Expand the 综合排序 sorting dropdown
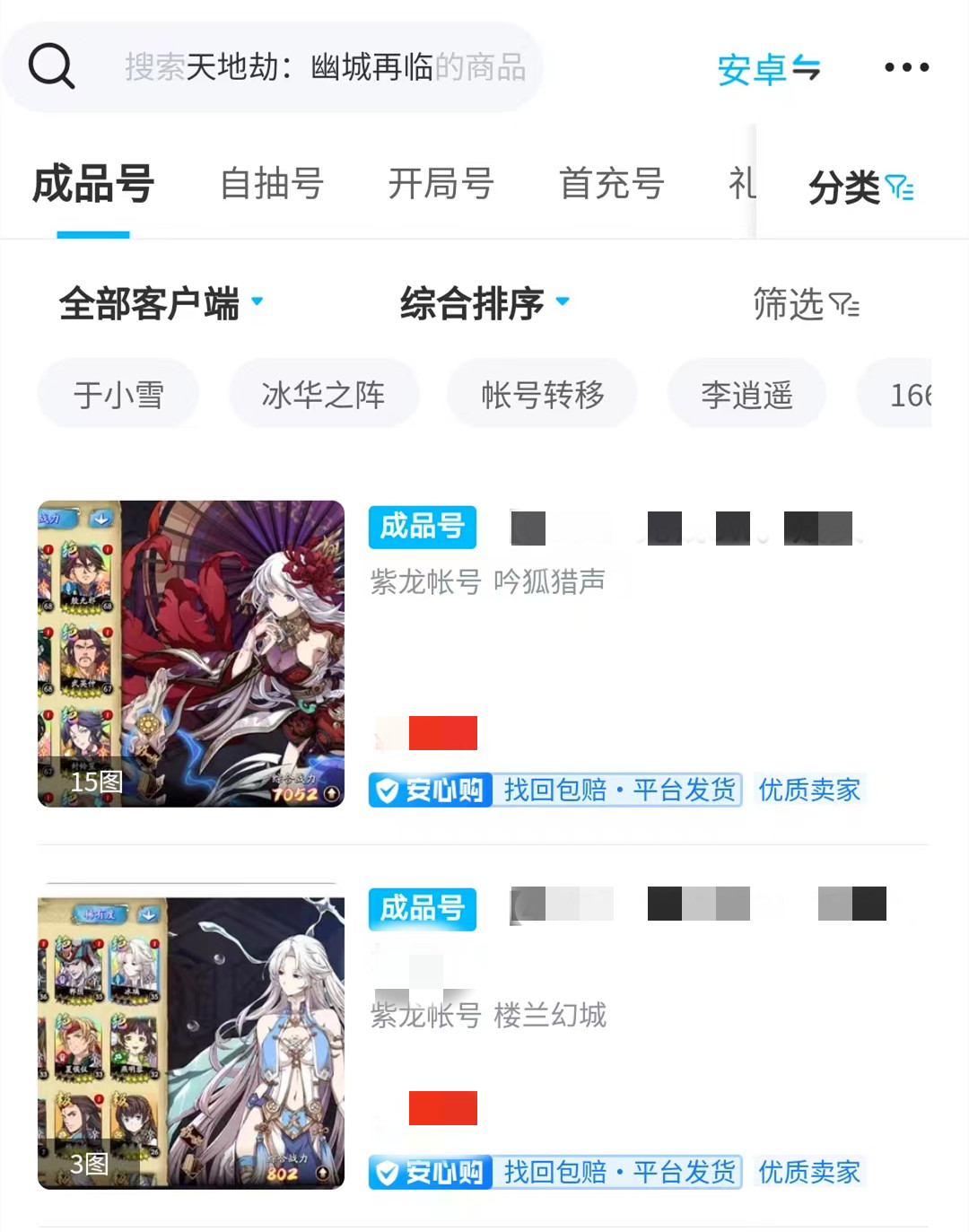This screenshot has width=969, height=1232. coord(484,303)
